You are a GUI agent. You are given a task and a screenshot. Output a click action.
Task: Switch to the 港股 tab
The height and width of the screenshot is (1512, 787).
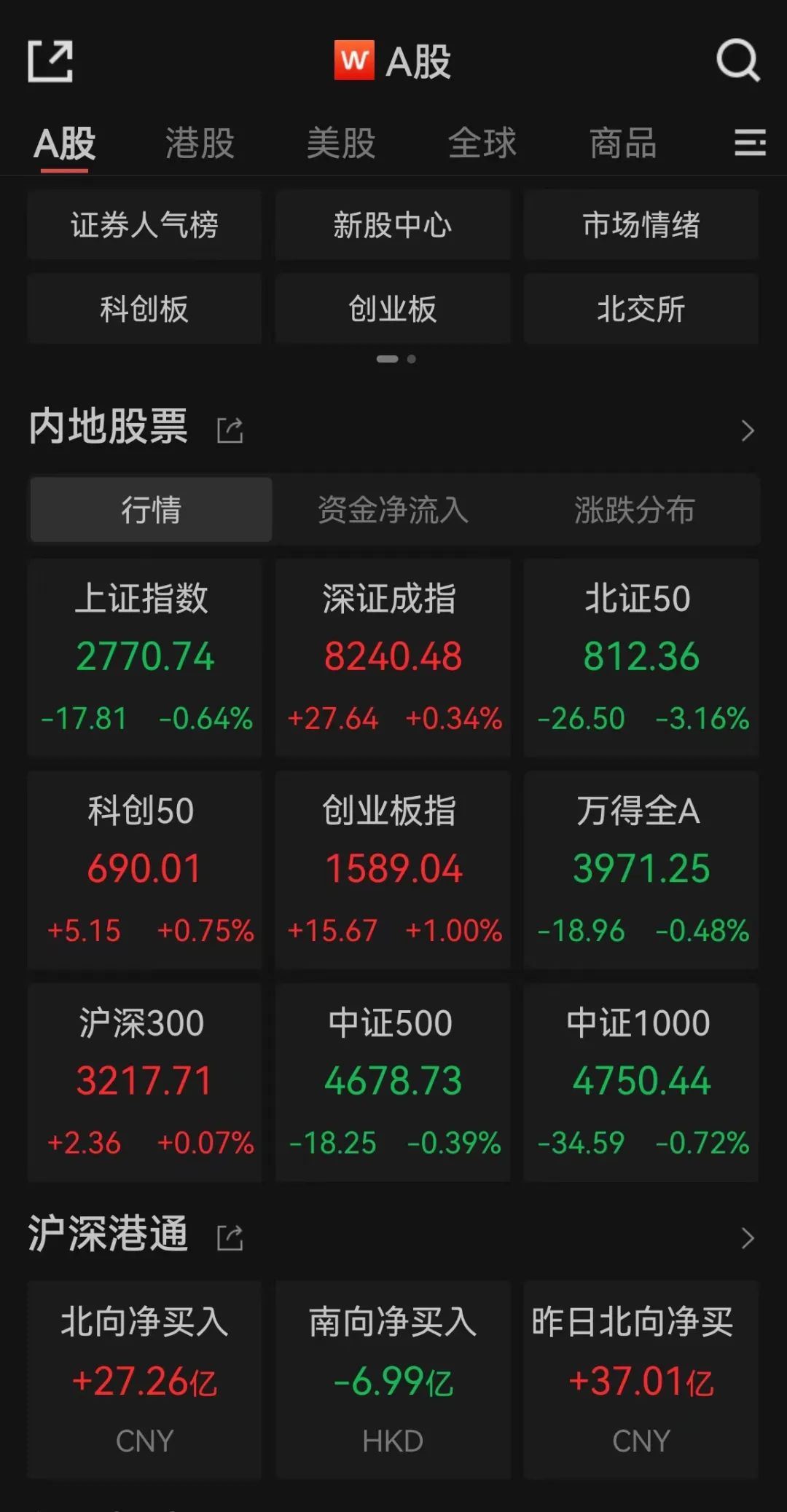click(x=200, y=143)
